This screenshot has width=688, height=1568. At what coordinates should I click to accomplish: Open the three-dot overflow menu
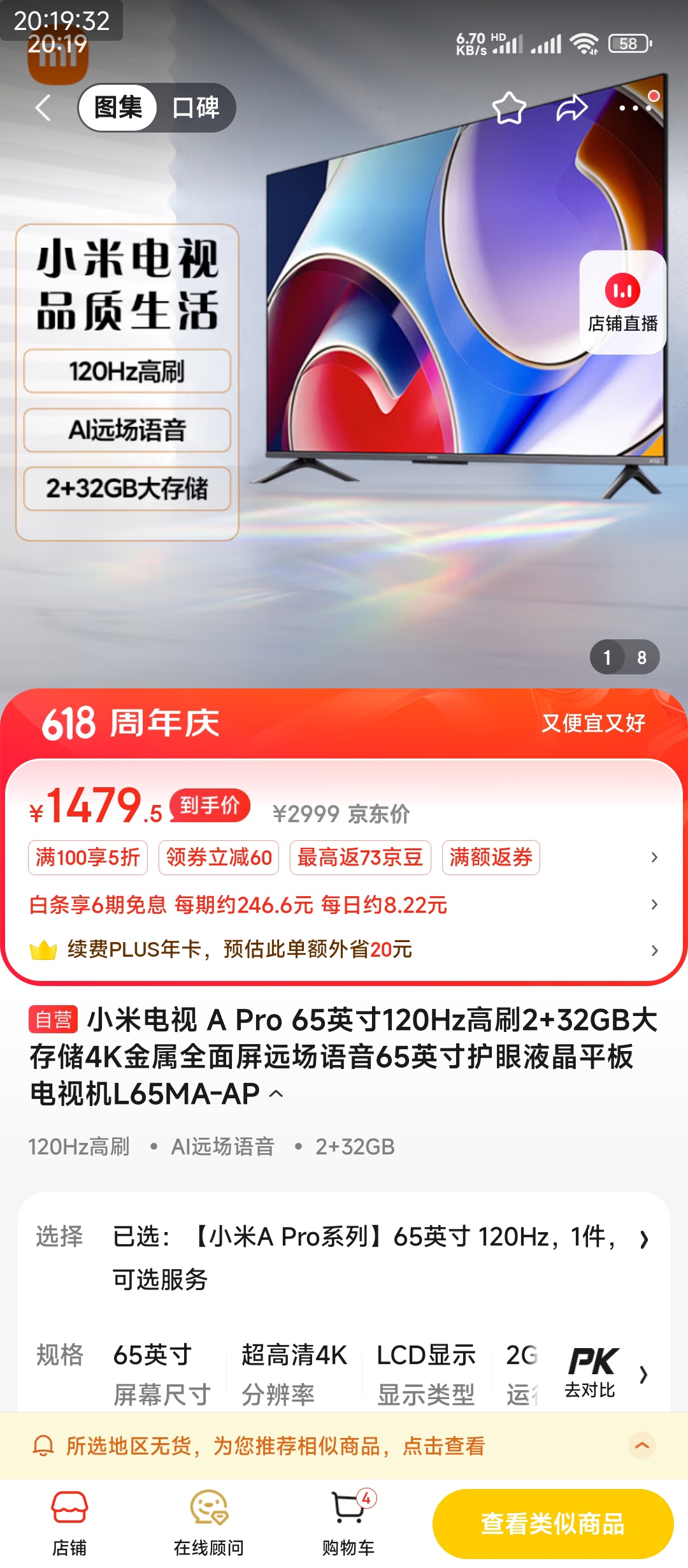635,108
